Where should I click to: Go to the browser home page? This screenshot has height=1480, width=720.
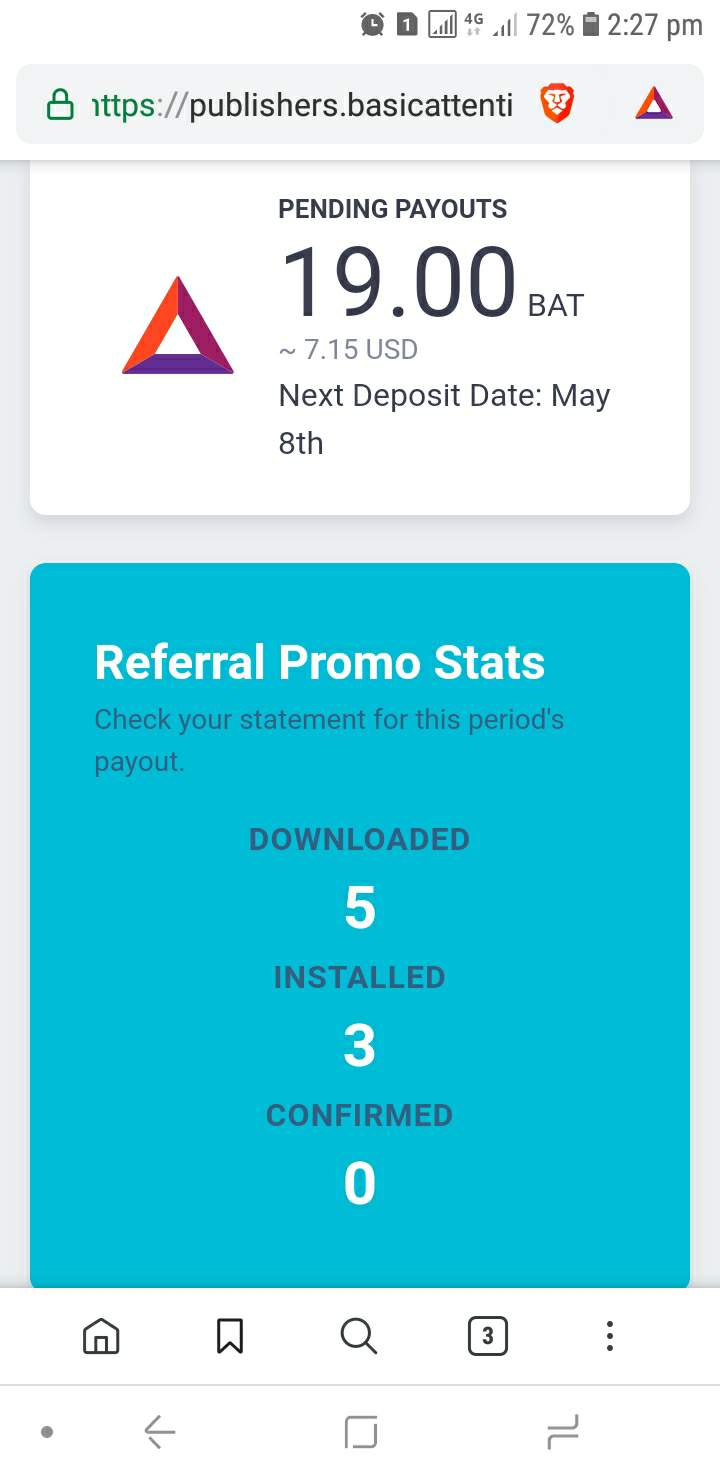coord(101,1336)
